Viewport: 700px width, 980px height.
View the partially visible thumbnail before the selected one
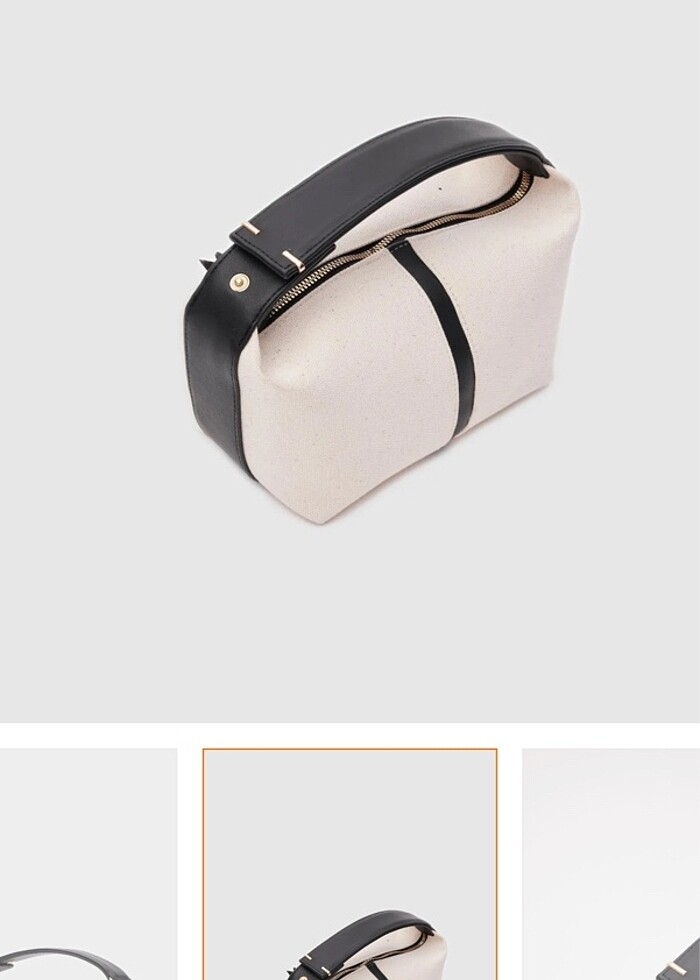click(x=88, y=865)
